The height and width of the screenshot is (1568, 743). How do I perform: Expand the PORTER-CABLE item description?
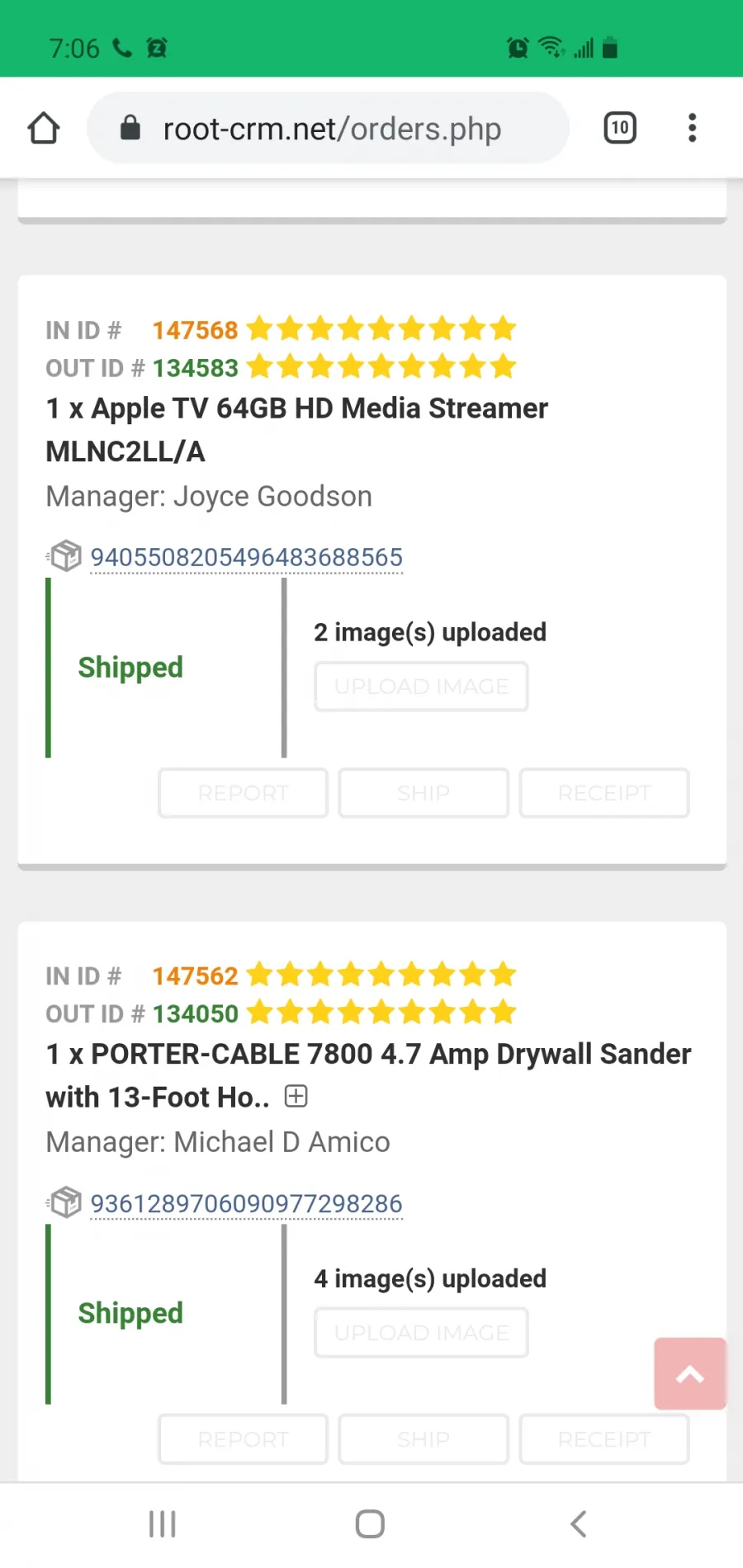pyautogui.click(x=296, y=1096)
